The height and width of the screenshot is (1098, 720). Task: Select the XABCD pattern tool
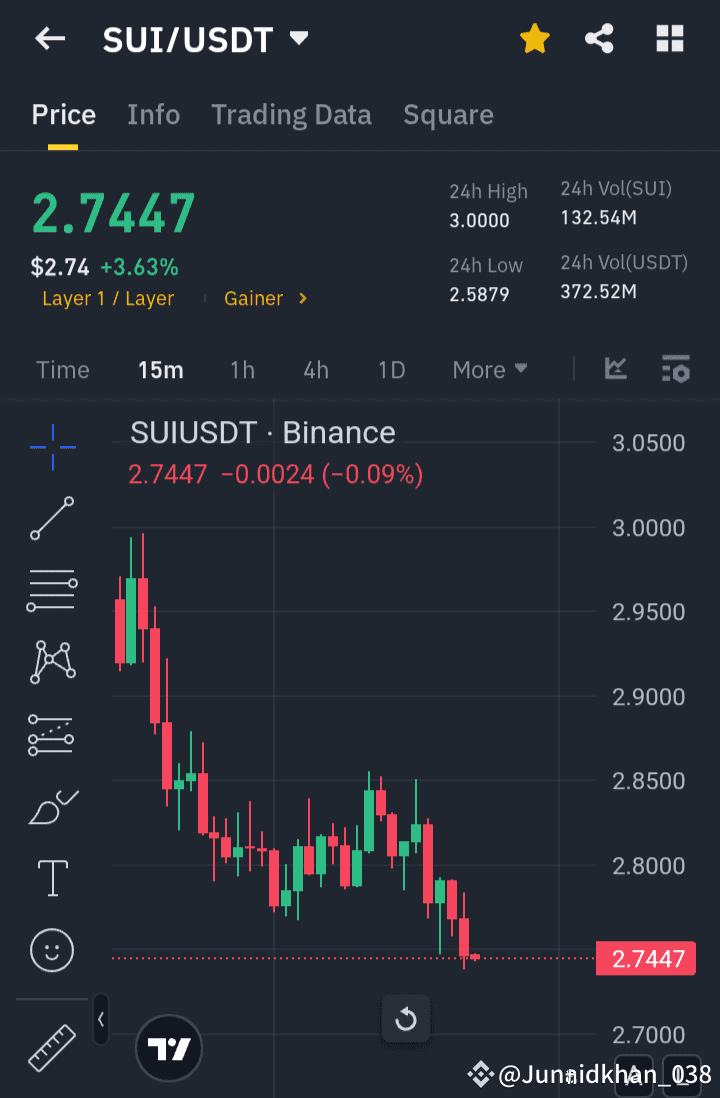point(51,661)
